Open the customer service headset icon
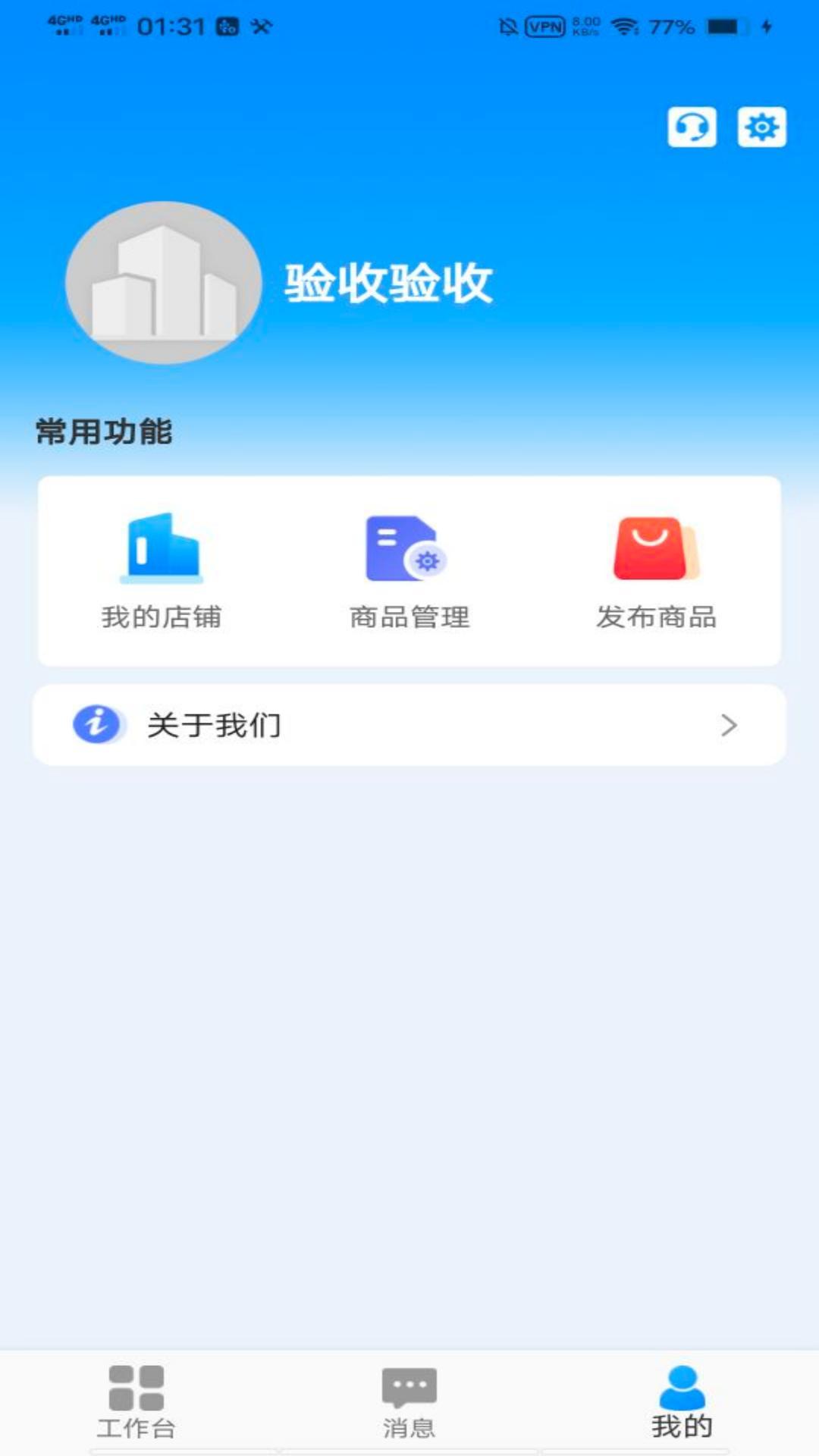The width and height of the screenshot is (819, 1456). coord(692,127)
